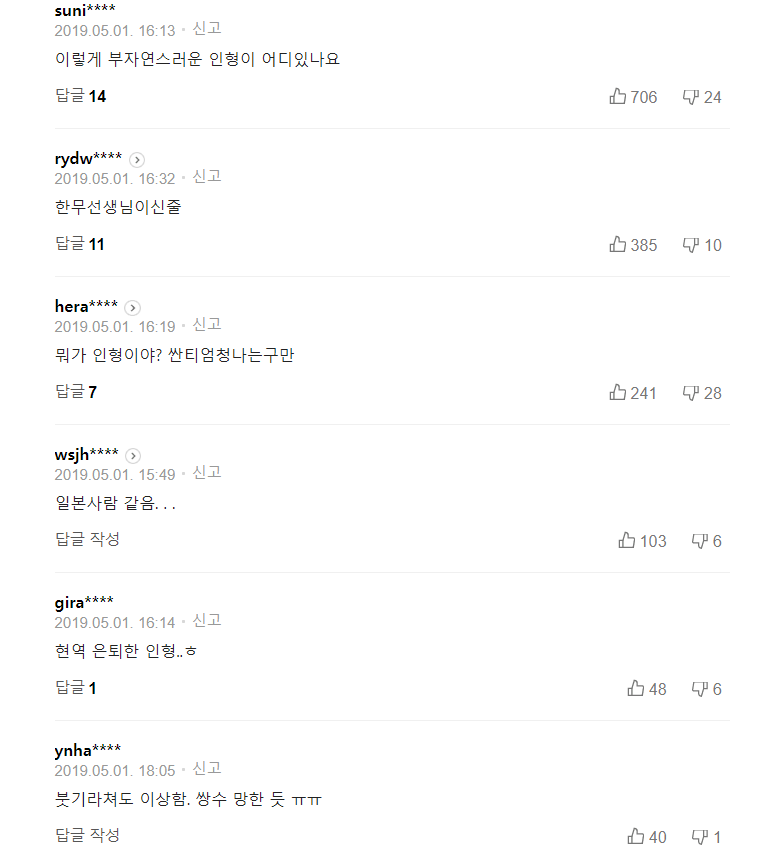View 11 replies under rydw****'s comment
779x855 pixels.
coord(80,244)
